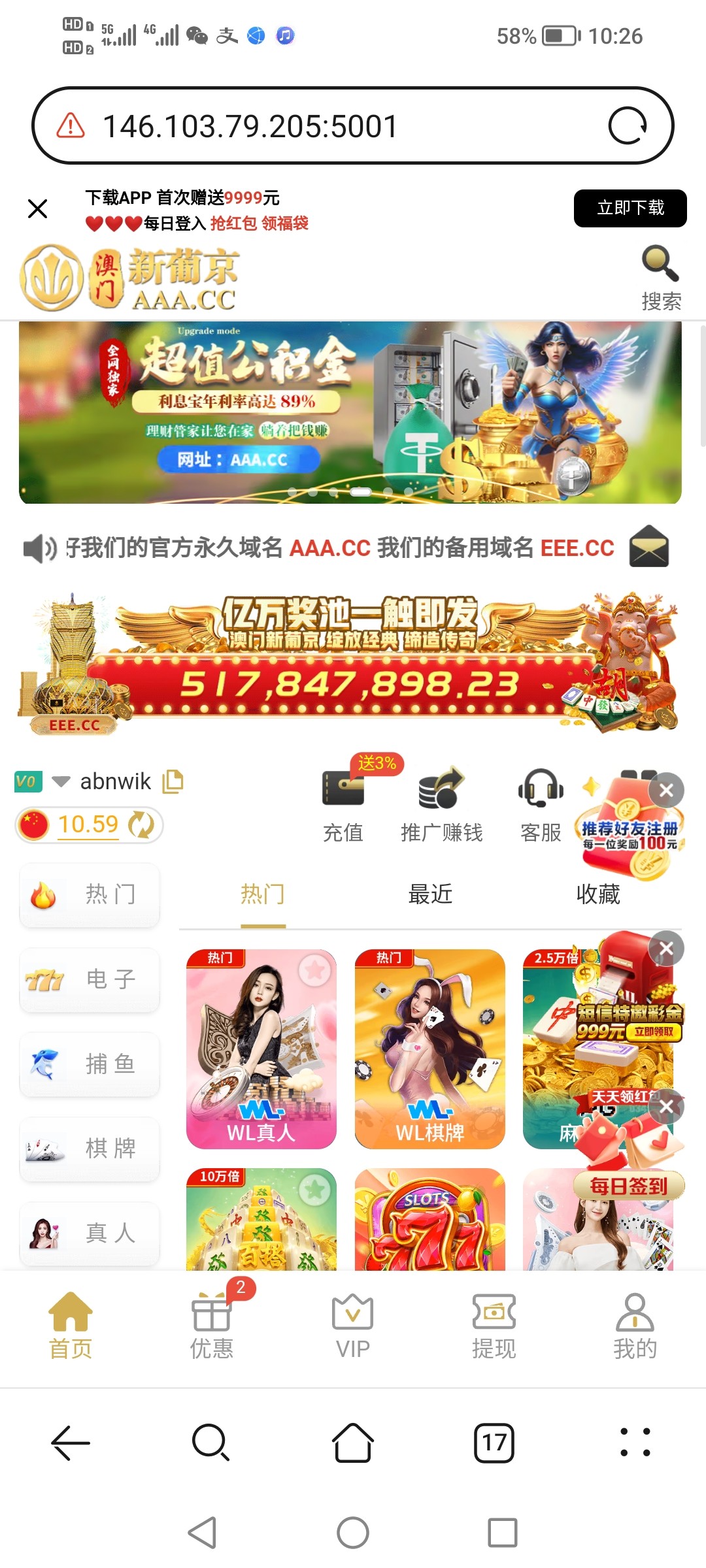Open the WL棋牌 game tile

click(429, 1049)
